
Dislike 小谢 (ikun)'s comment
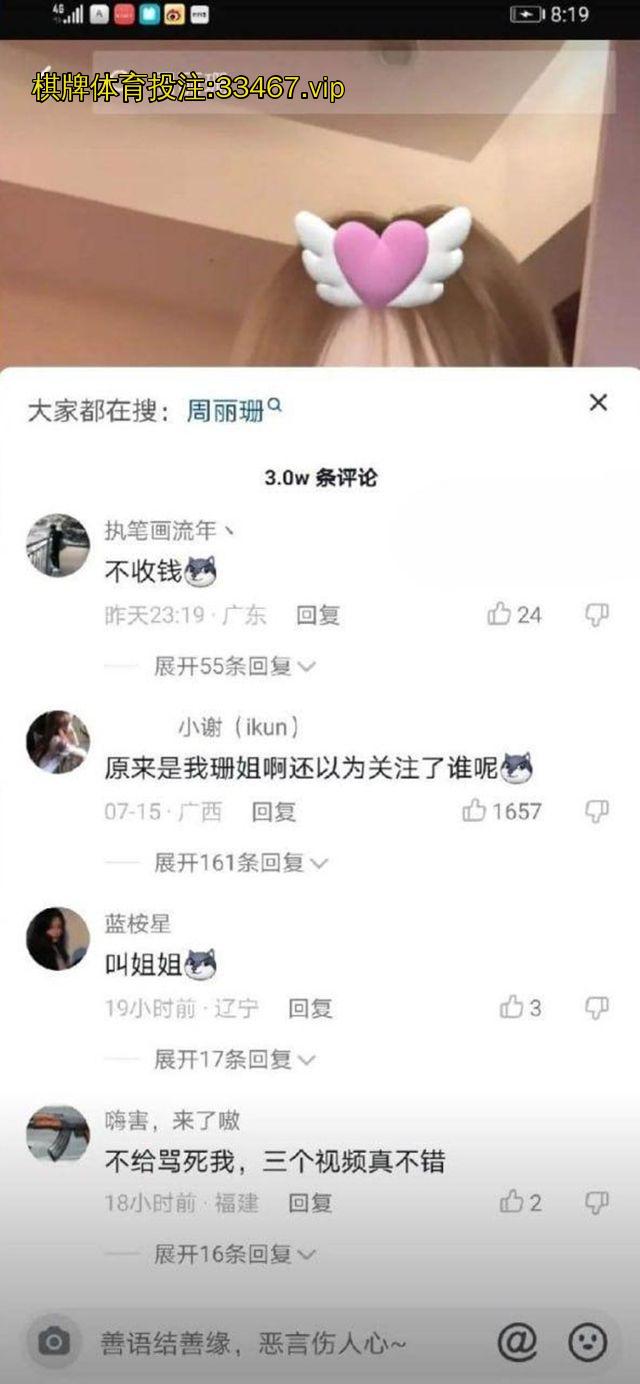(x=597, y=811)
